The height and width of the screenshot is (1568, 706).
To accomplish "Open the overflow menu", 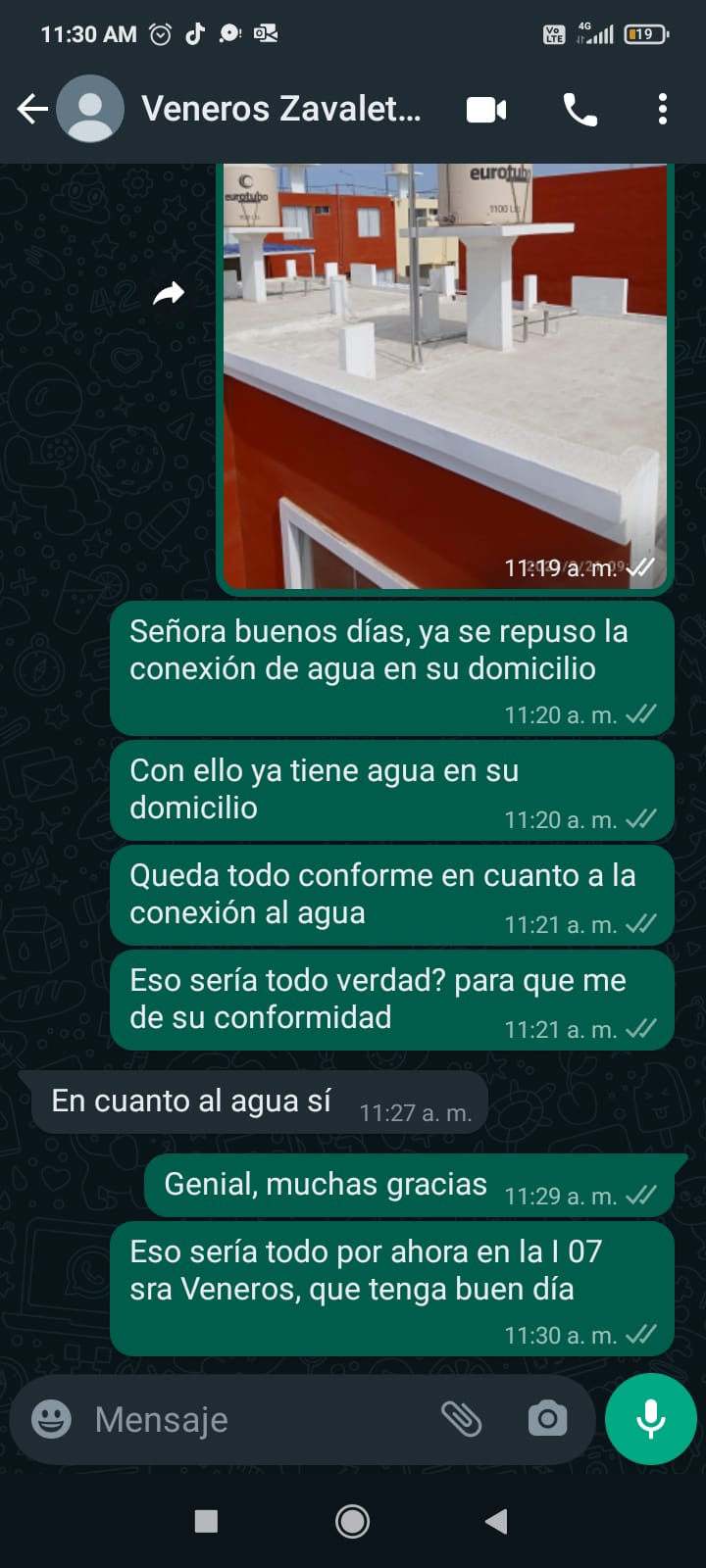I will (x=663, y=109).
